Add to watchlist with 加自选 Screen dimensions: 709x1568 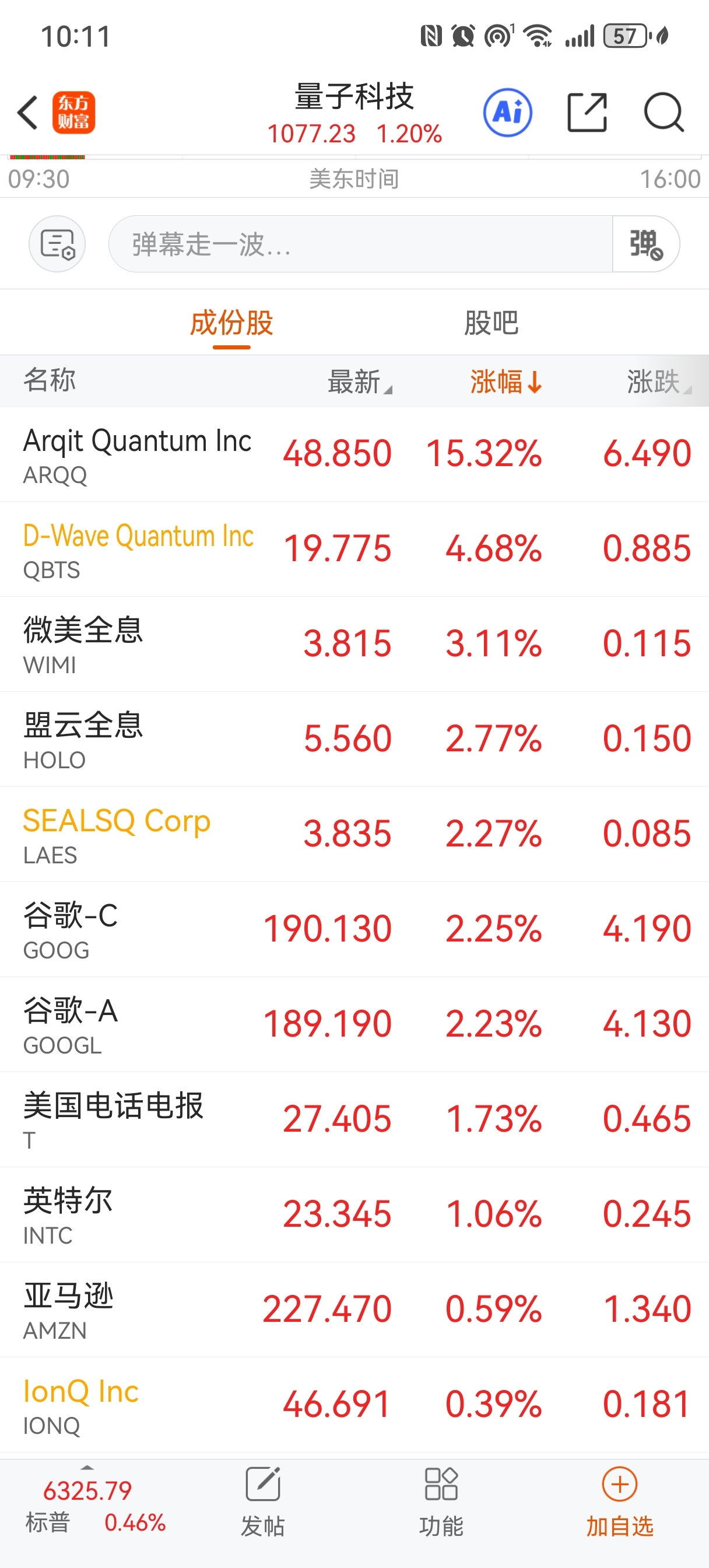coord(620,1501)
